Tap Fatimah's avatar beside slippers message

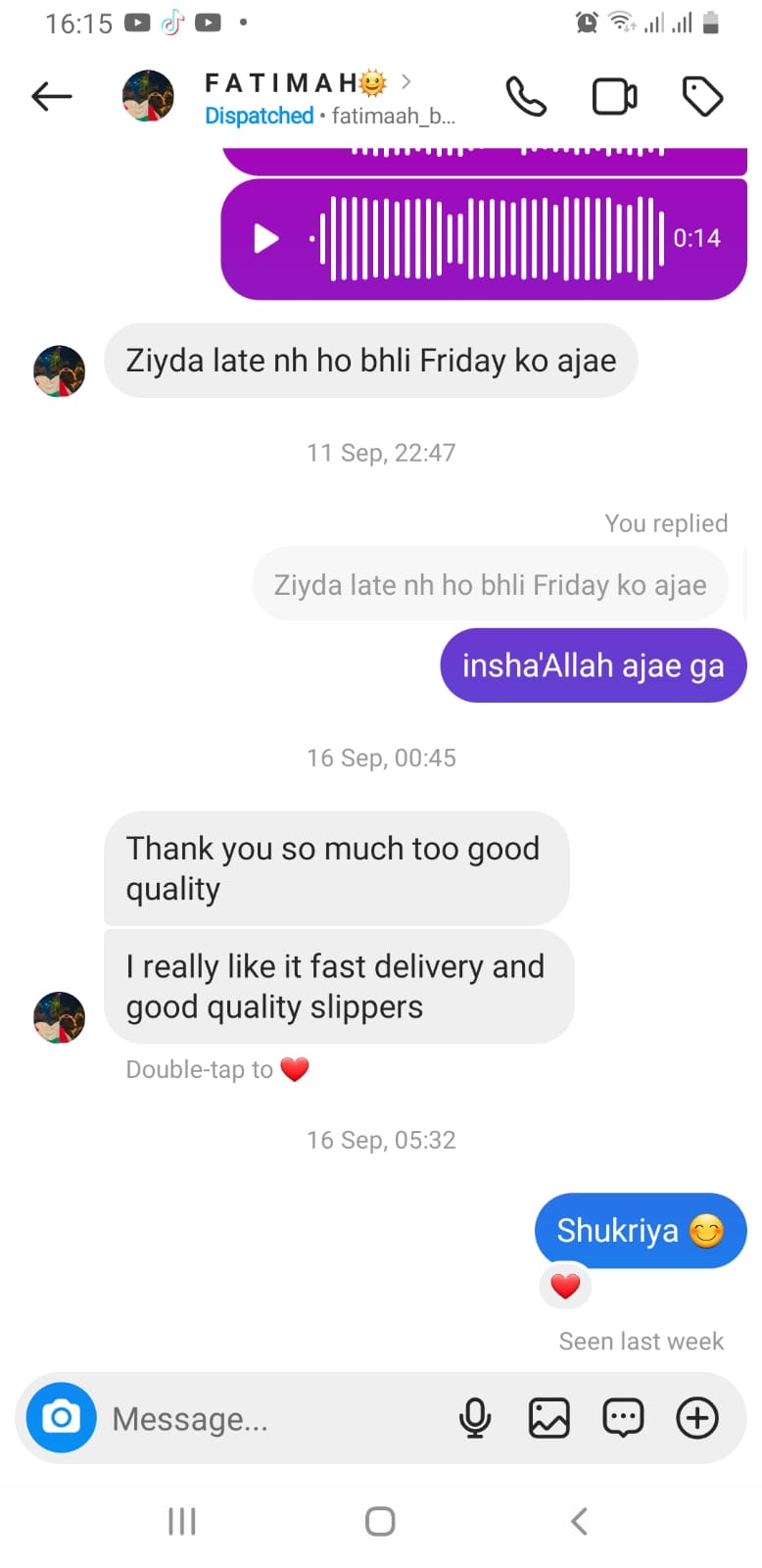point(60,1017)
